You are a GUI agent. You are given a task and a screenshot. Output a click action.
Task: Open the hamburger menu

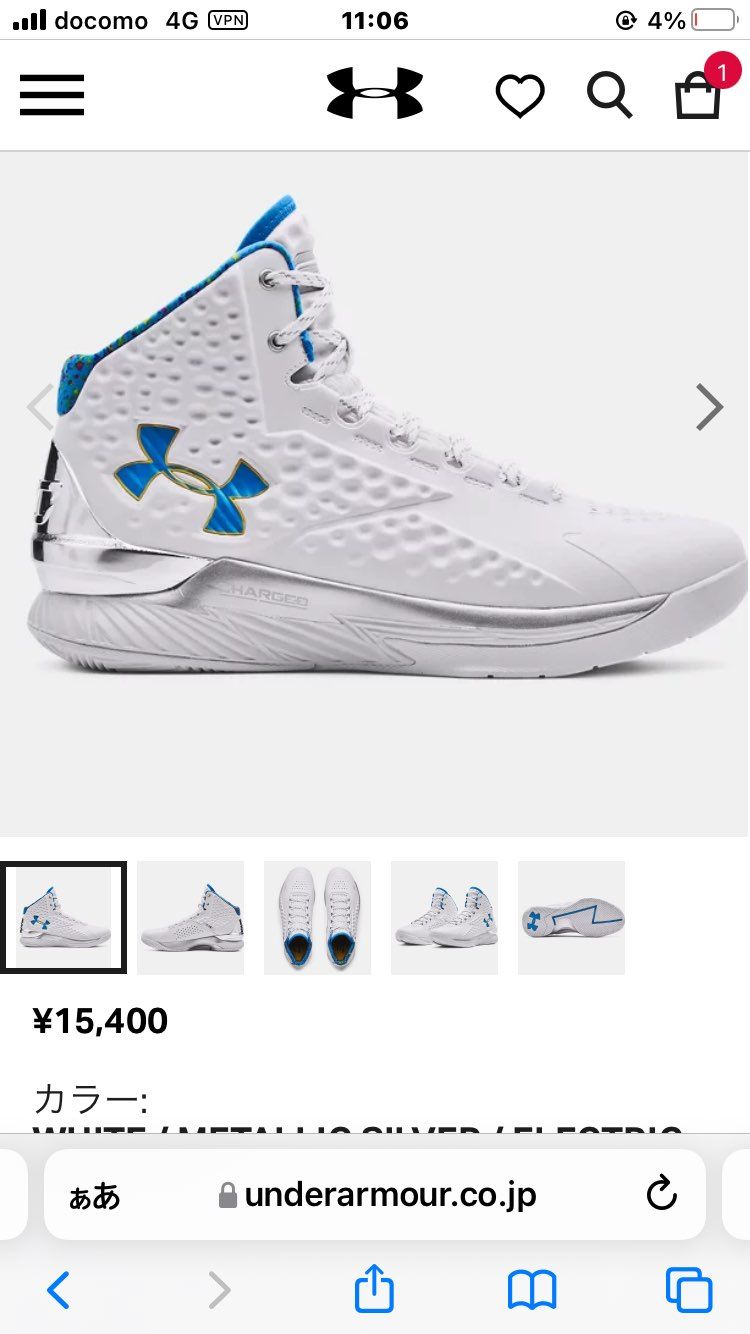pos(52,96)
